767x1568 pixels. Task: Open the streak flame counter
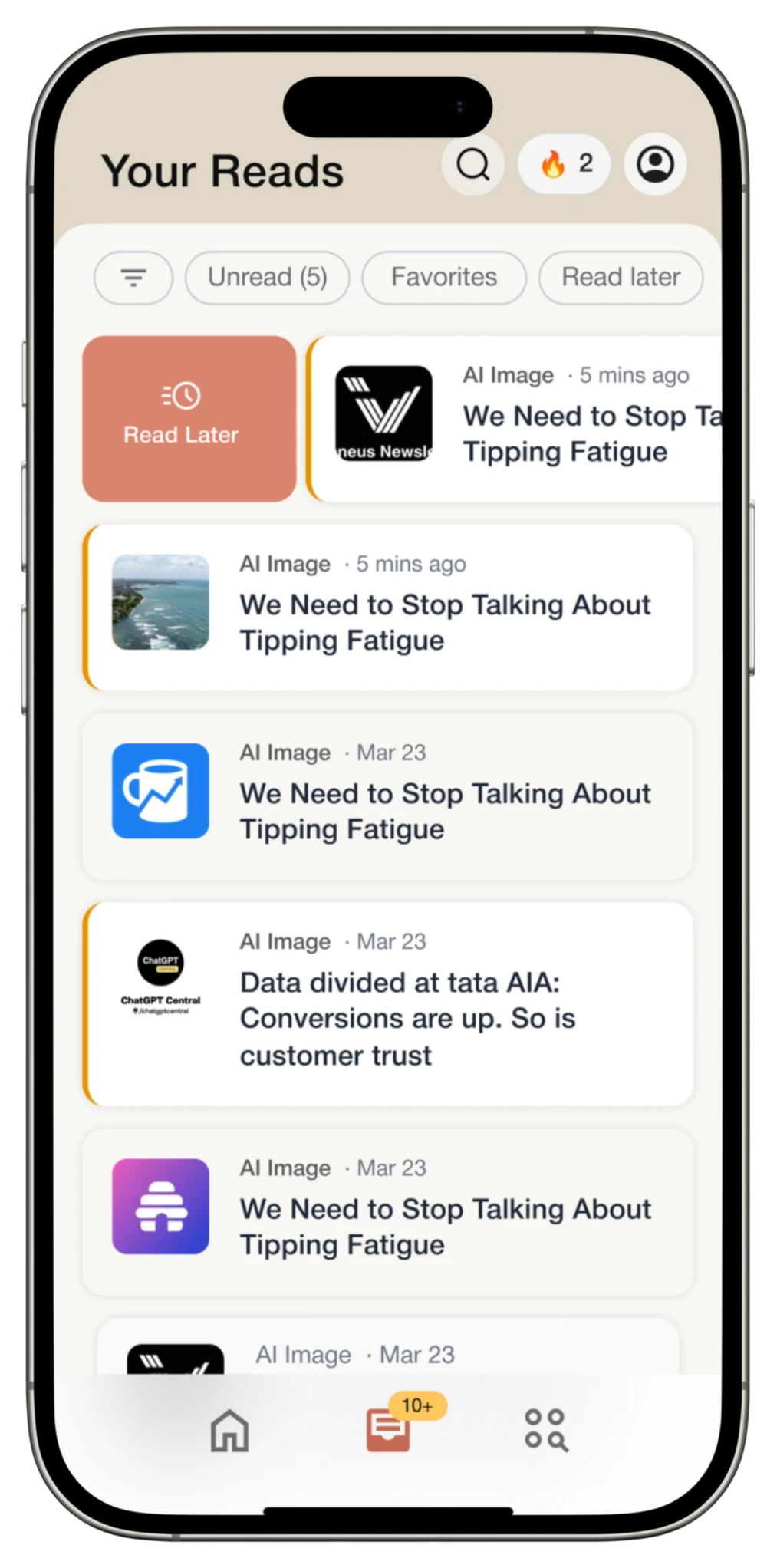(565, 164)
